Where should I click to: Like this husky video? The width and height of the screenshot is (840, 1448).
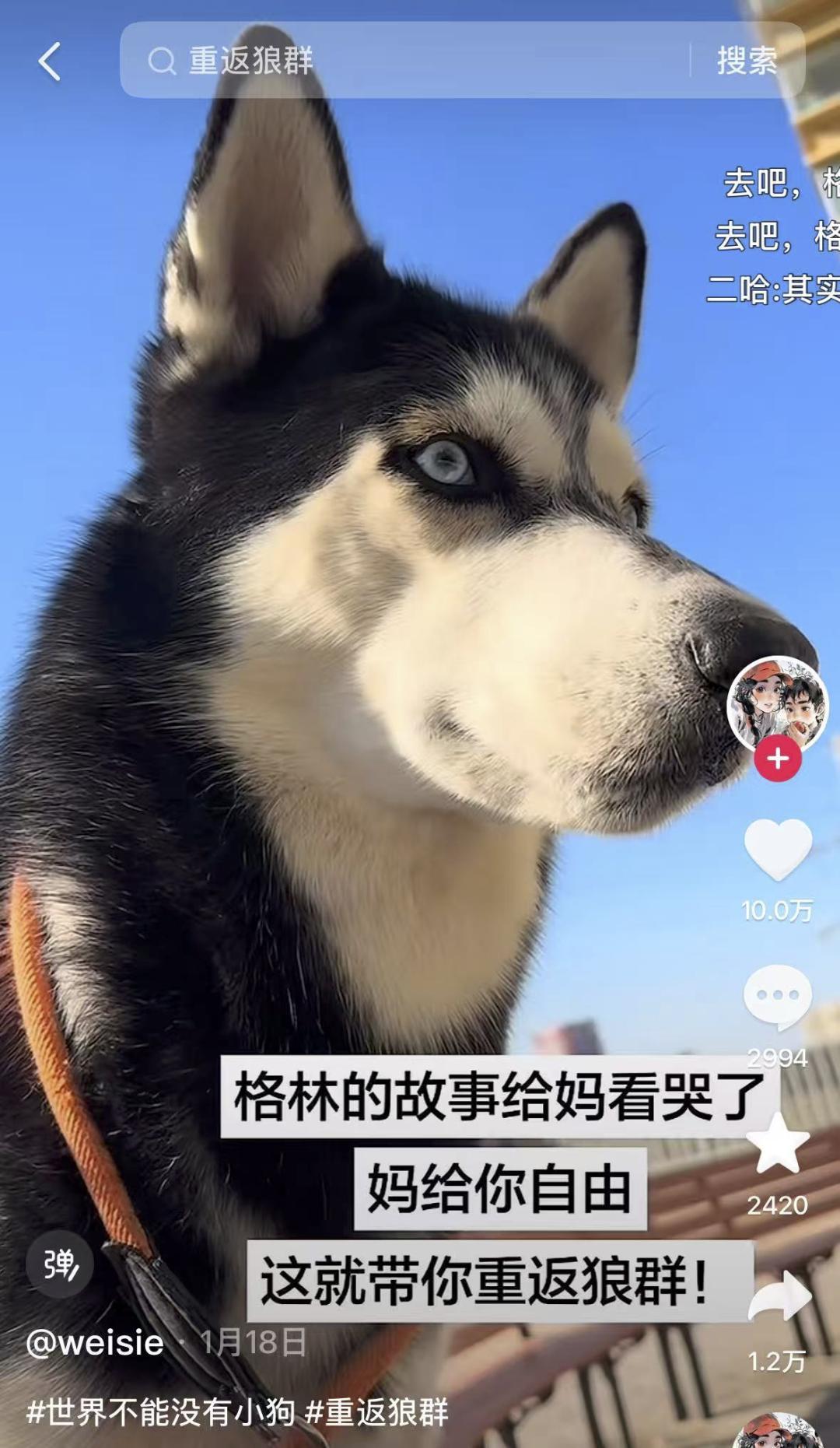[778, 850]
